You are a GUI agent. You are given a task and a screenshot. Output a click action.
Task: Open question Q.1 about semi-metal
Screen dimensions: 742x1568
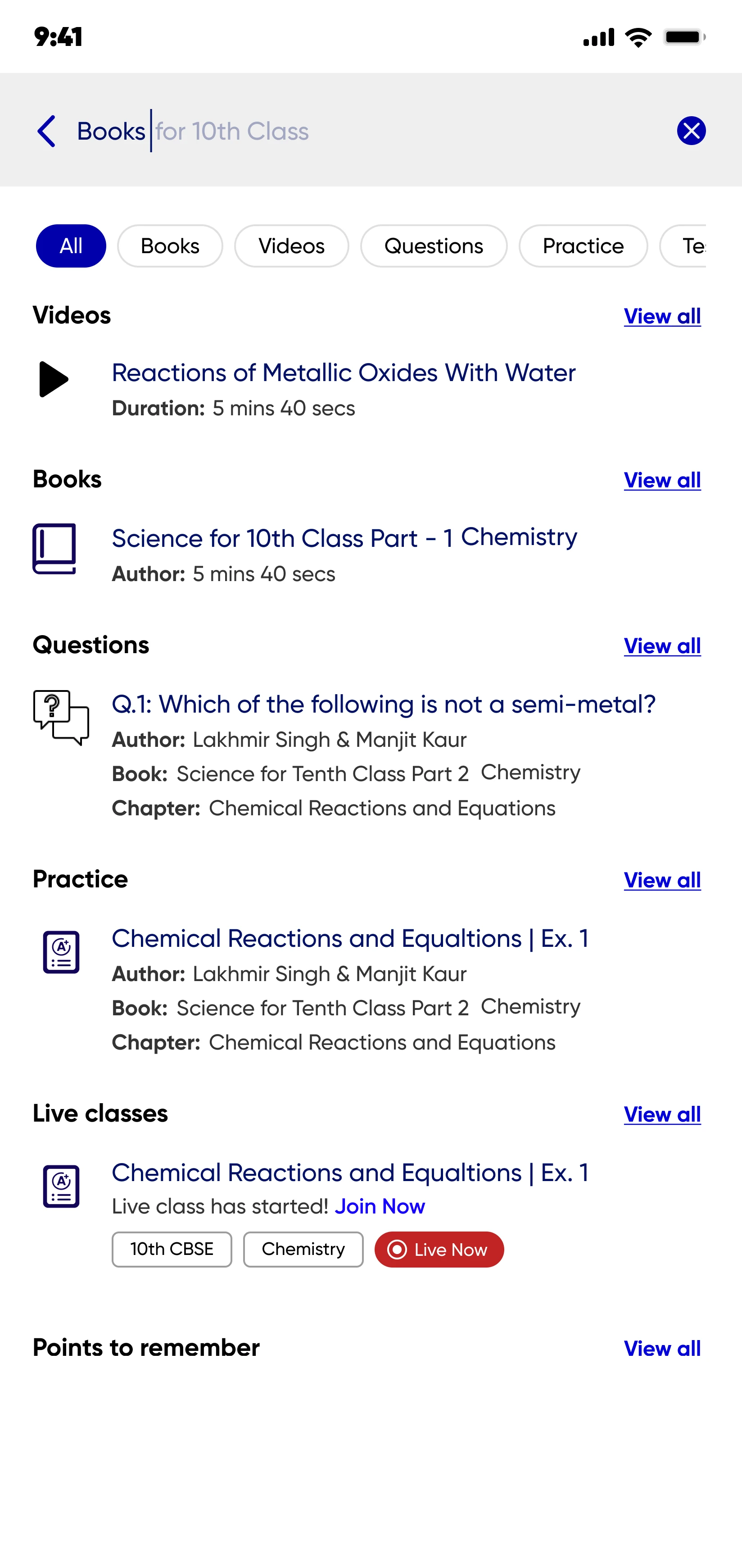(384, 704)
